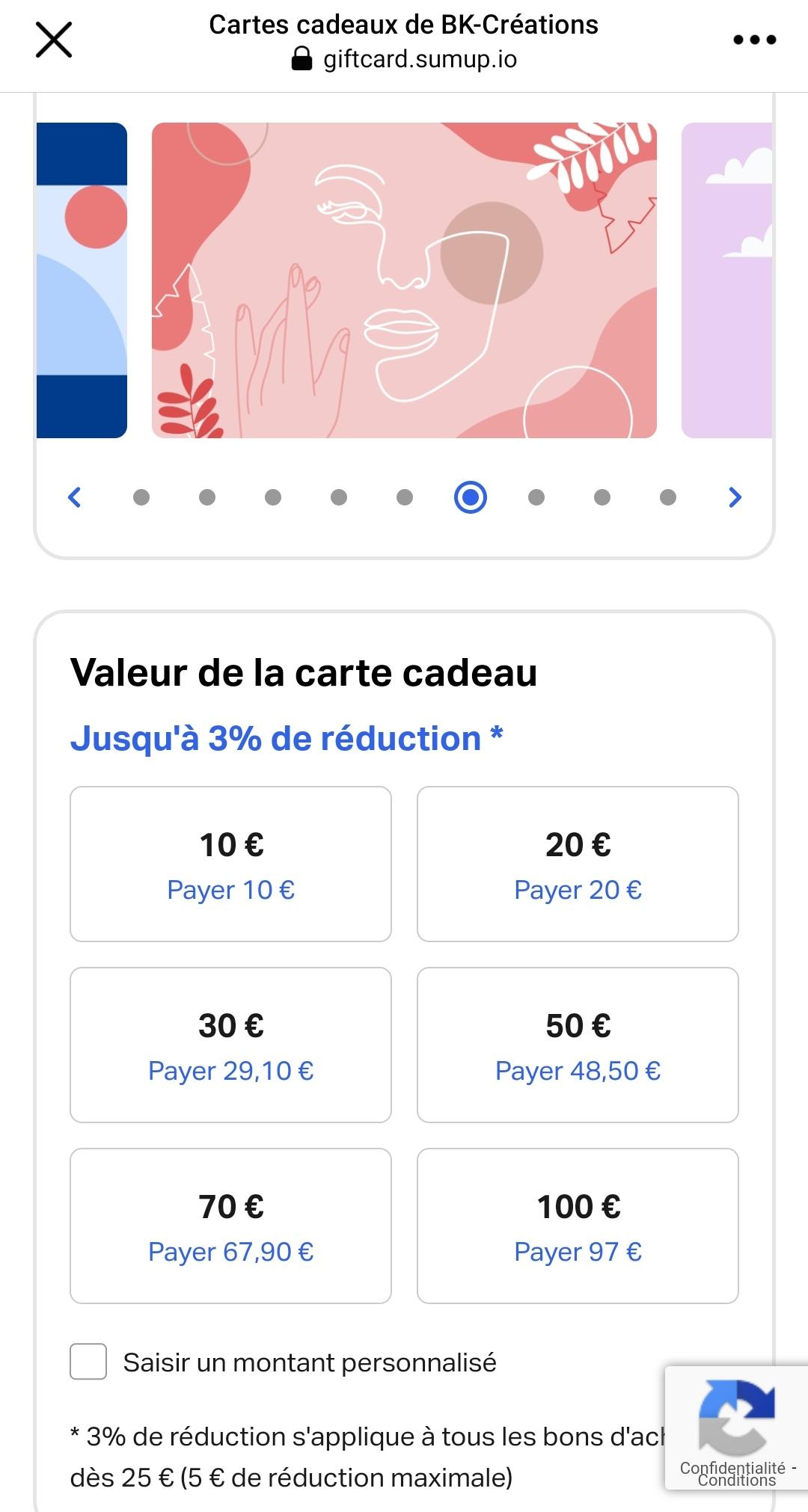
Task: Select the pink face line-art card design
Action: [404, 280]
